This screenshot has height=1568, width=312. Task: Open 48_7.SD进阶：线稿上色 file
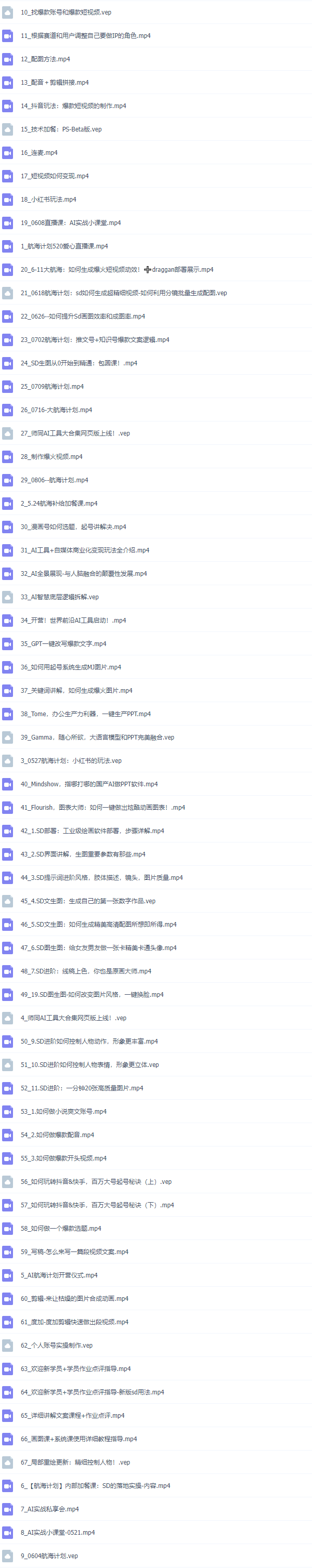[86, 971]
